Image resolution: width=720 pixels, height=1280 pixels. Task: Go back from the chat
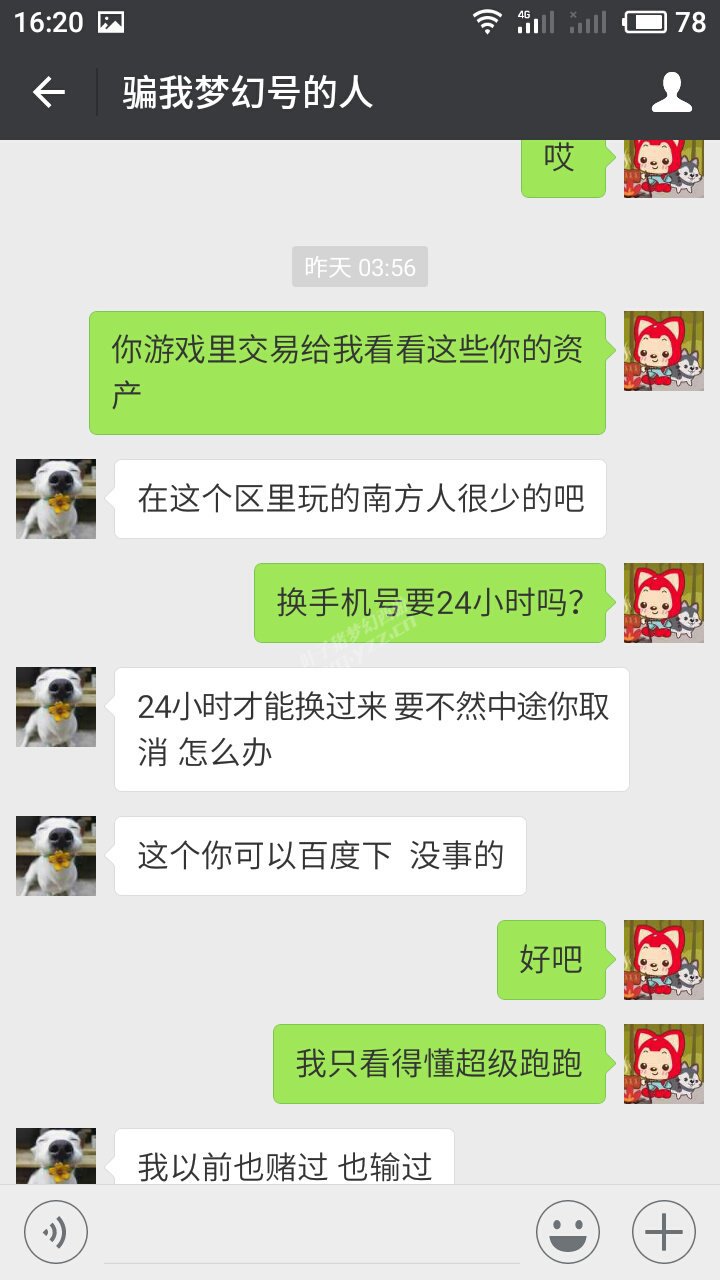click(48, 93)
